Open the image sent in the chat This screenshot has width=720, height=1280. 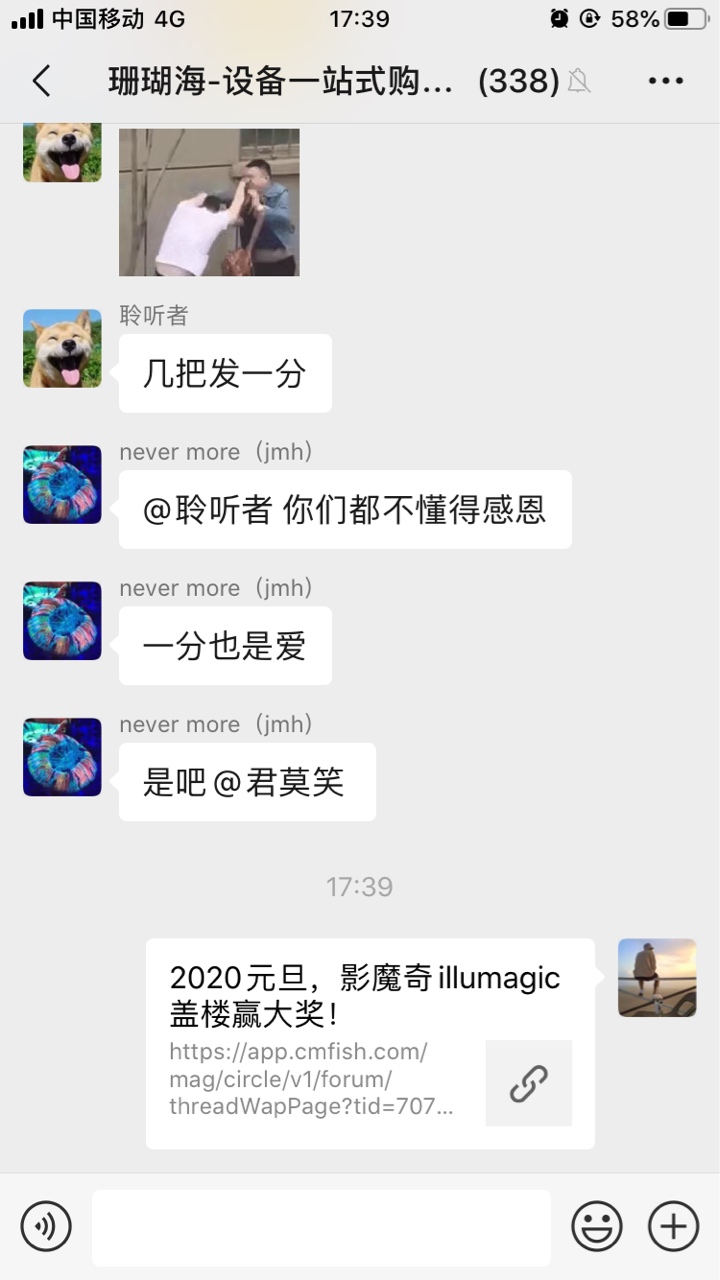coord(209,202)
